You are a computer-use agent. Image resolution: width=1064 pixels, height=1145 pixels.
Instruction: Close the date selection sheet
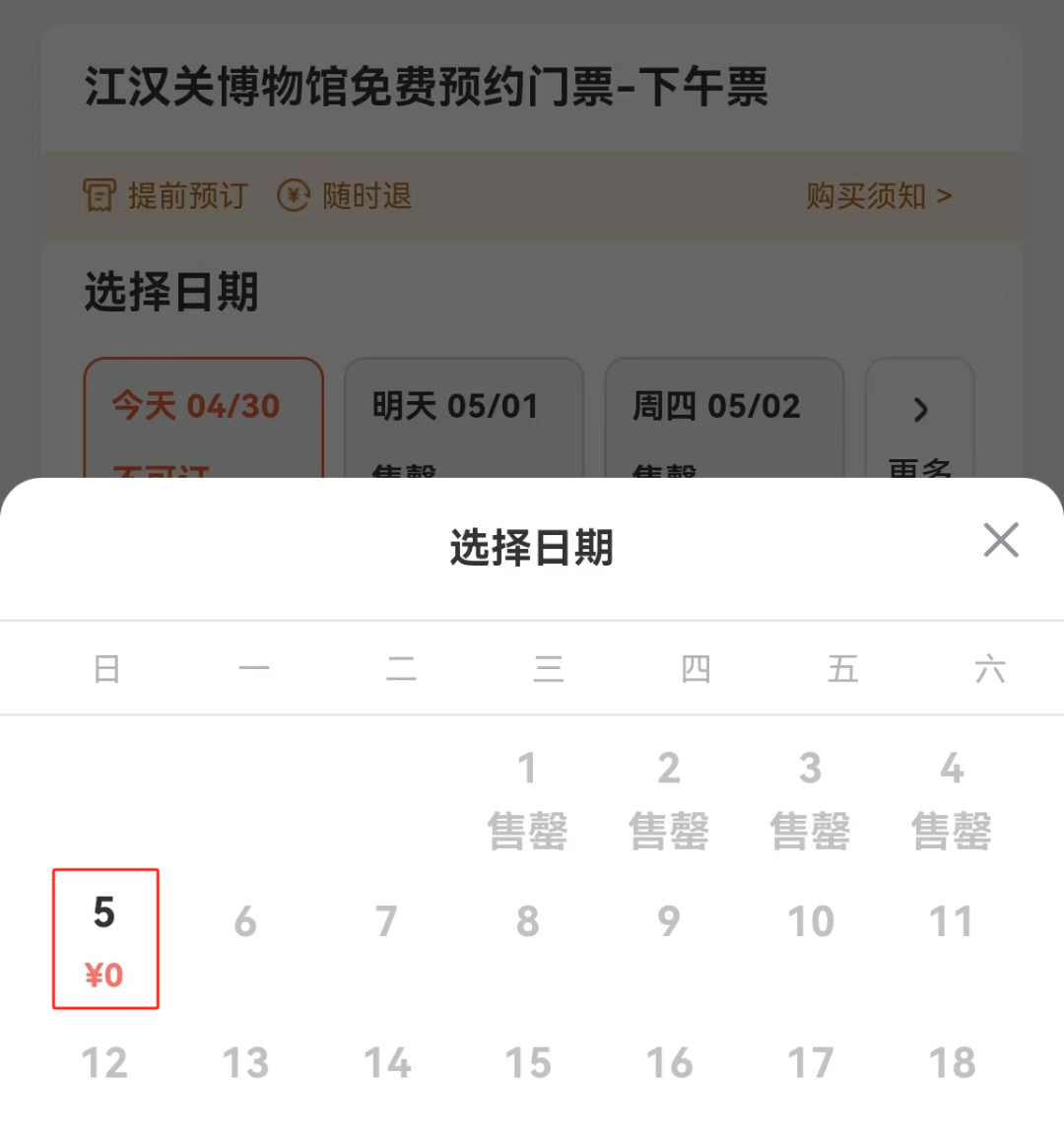click(1001, 540)
